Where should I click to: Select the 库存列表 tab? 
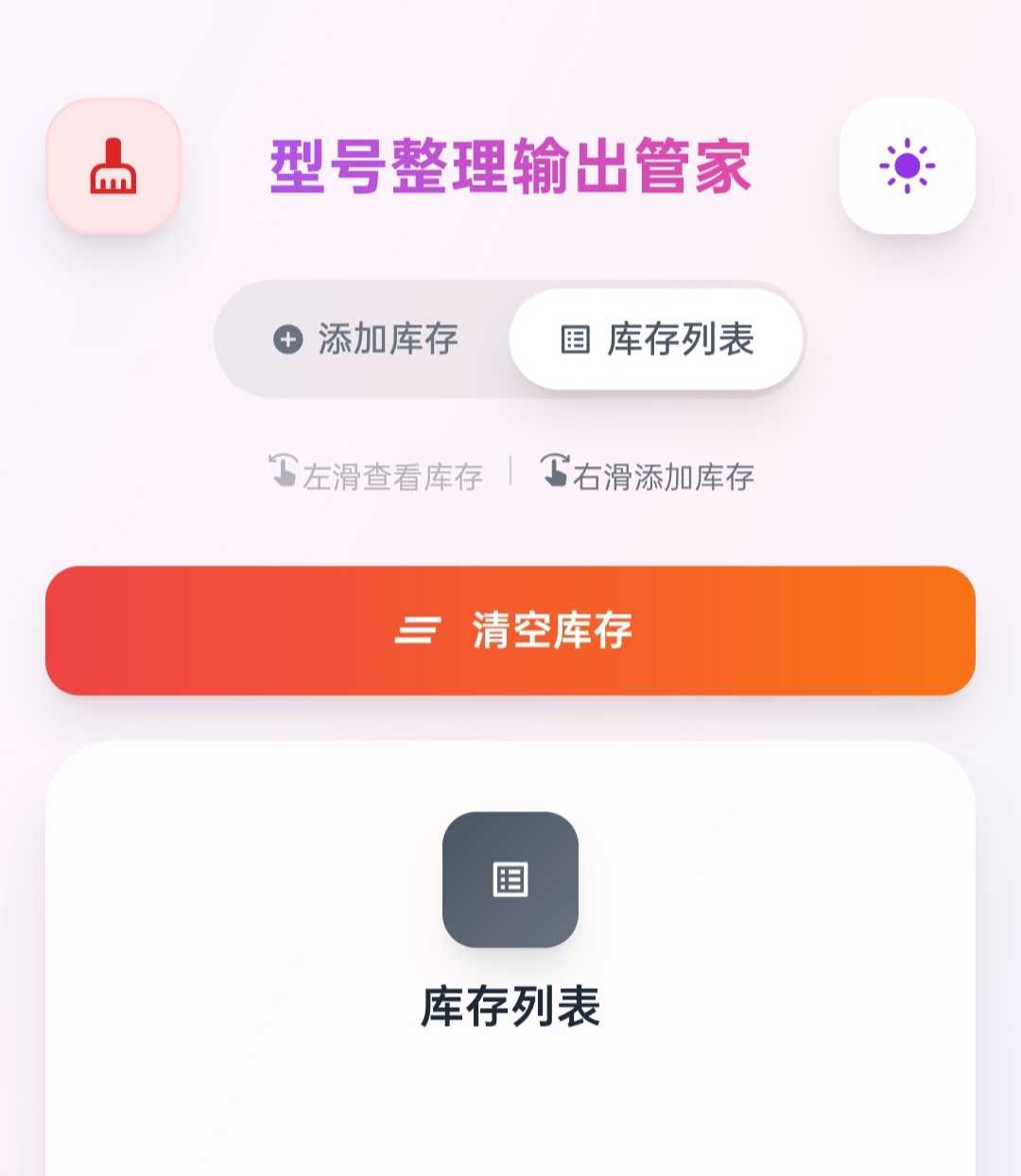(657, 339)
